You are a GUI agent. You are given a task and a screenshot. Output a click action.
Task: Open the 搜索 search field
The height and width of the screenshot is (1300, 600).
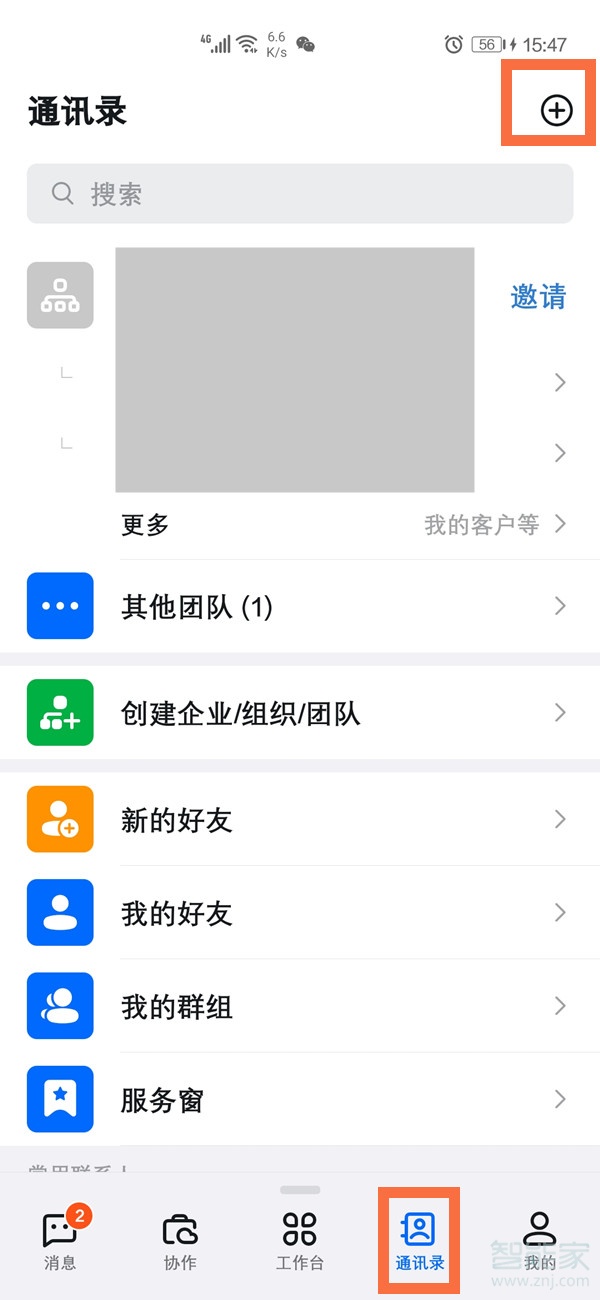tap(300, 194)
